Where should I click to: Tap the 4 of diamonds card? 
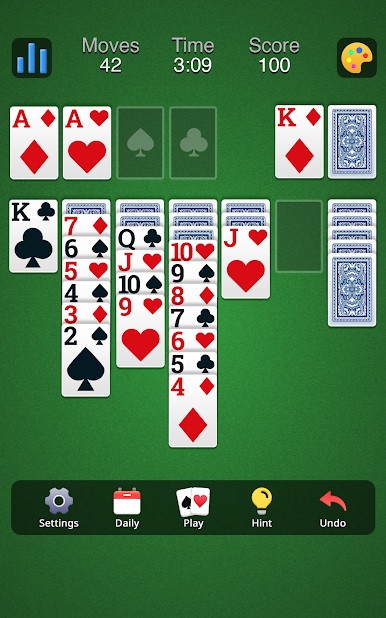tap(193, 410)
